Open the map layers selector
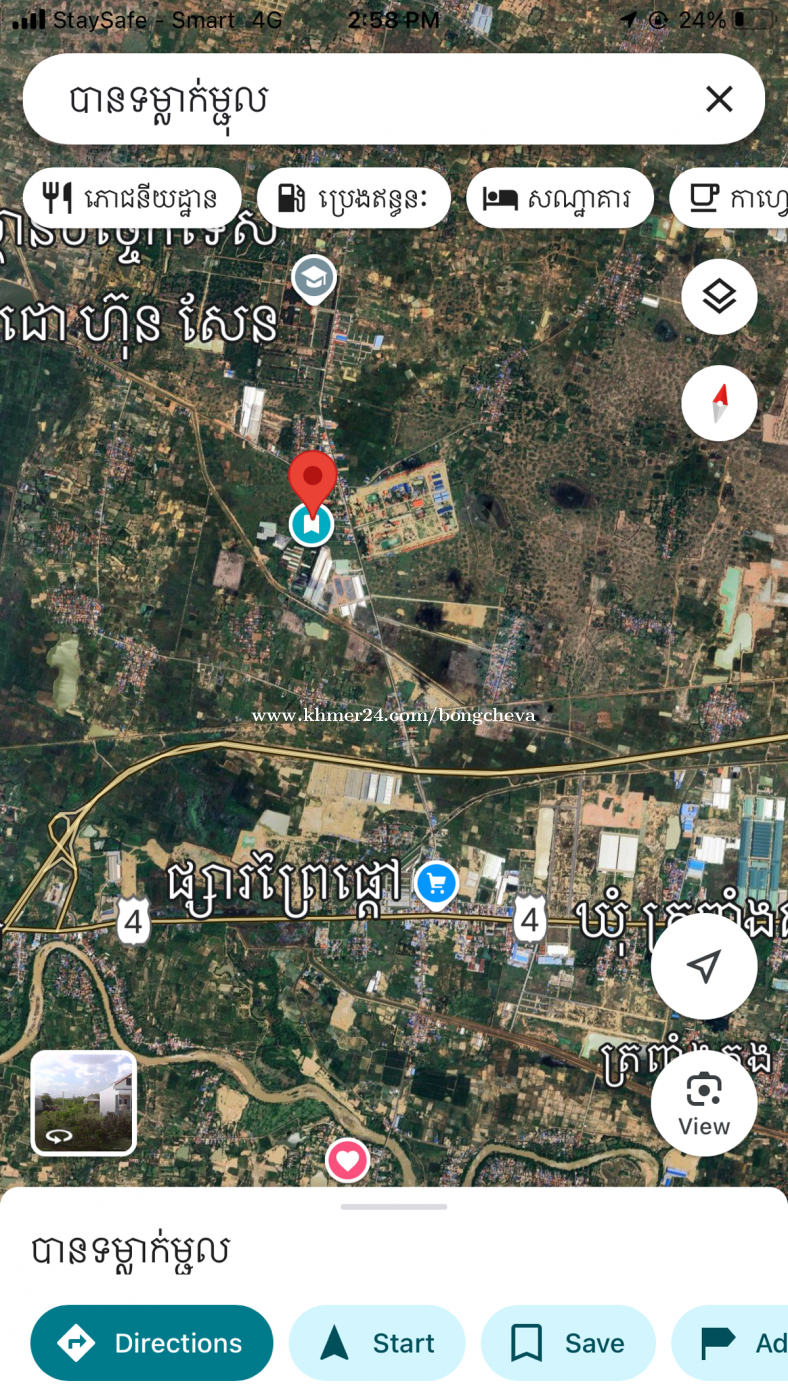The width and height of the screenshot is (788, 1400). point(719,297)
